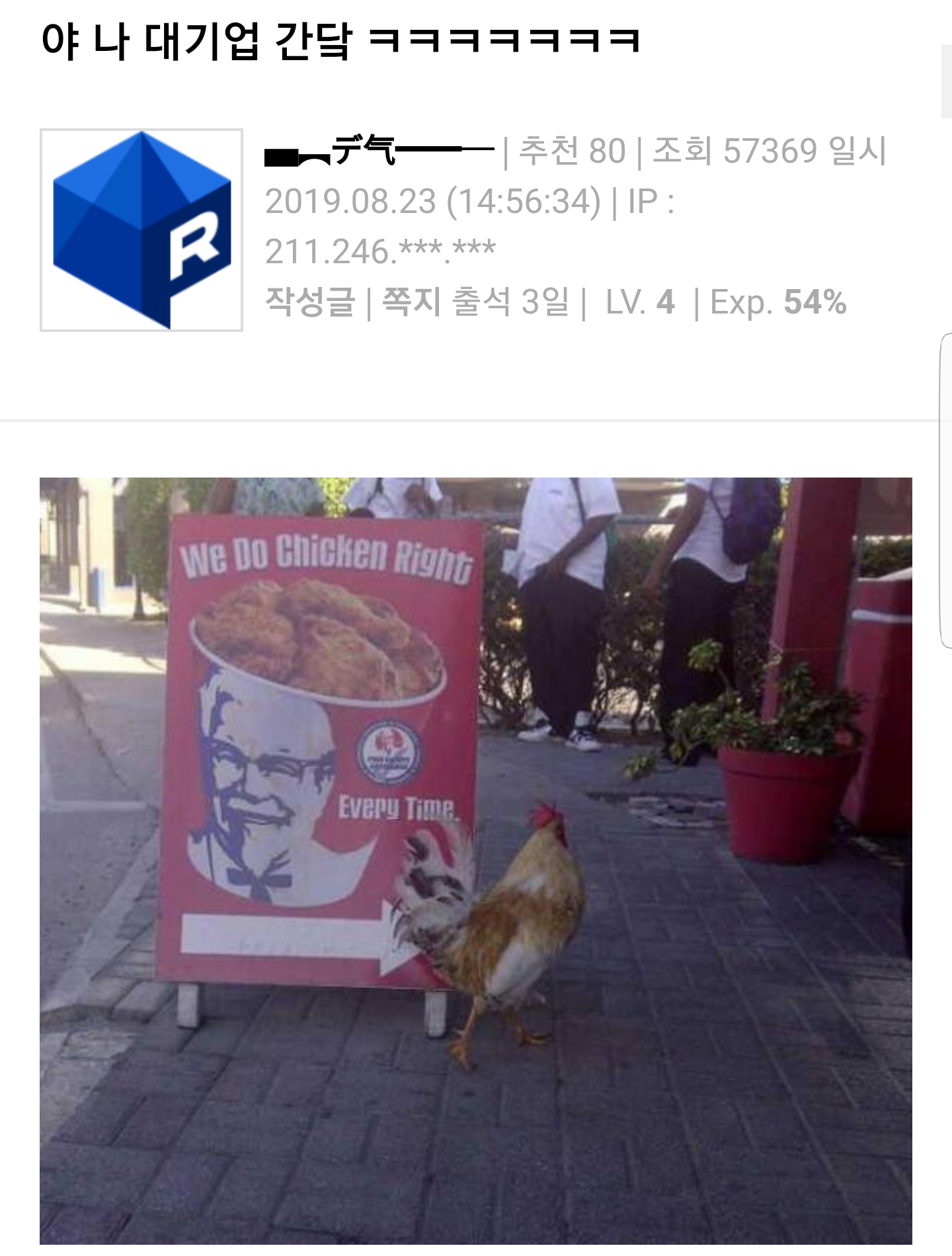
Task: Open the attached rooster photo in the post
Action: [x=475, y=860]
